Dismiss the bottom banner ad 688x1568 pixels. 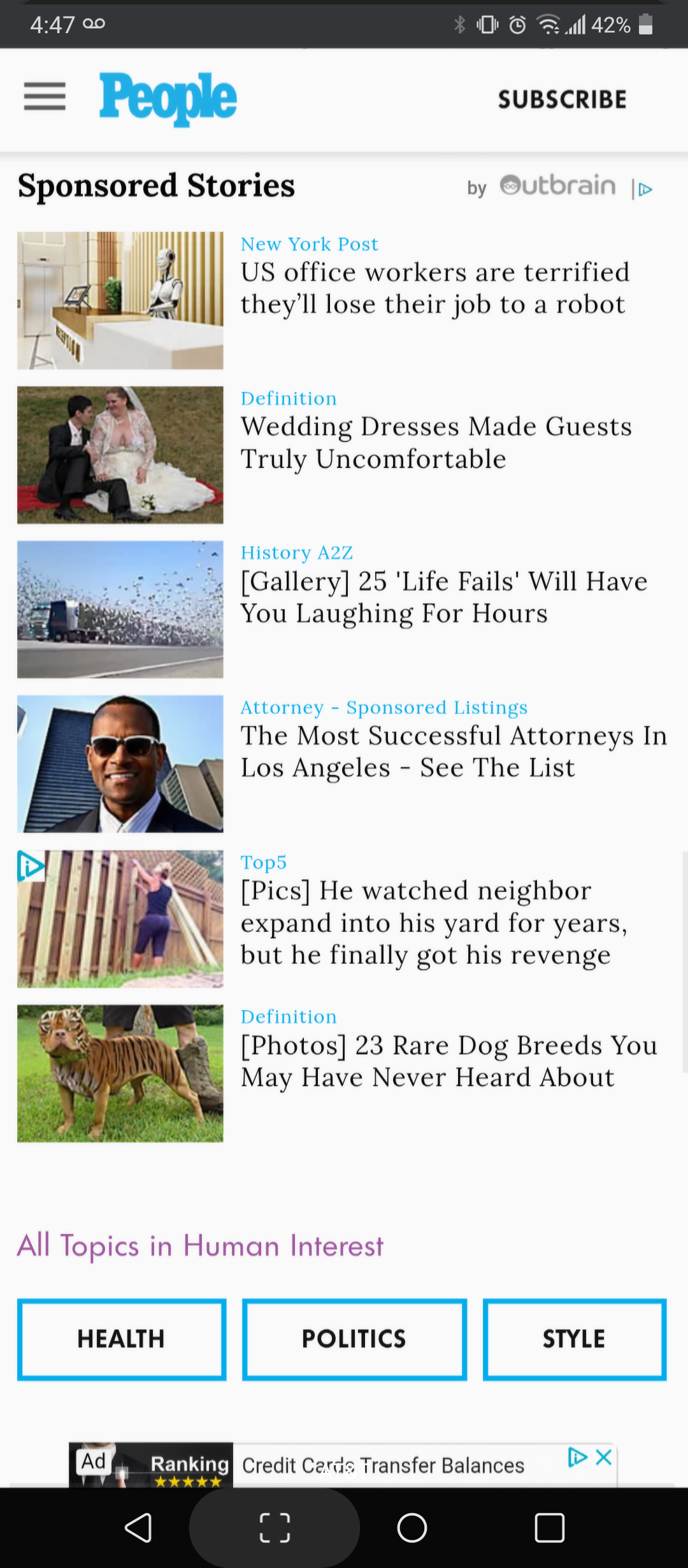[x=604, y=1457]
